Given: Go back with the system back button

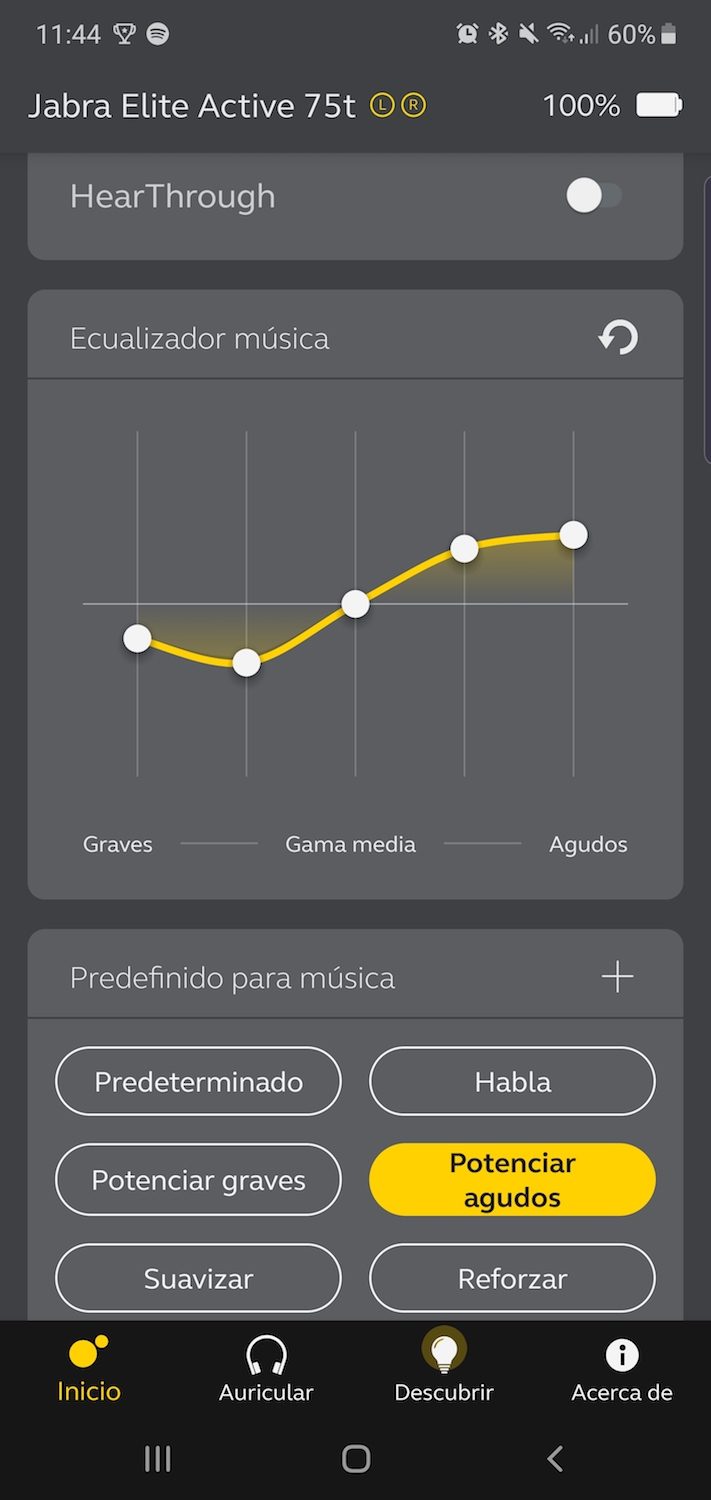Looking at the screenshot, I should click(555, 1459).
